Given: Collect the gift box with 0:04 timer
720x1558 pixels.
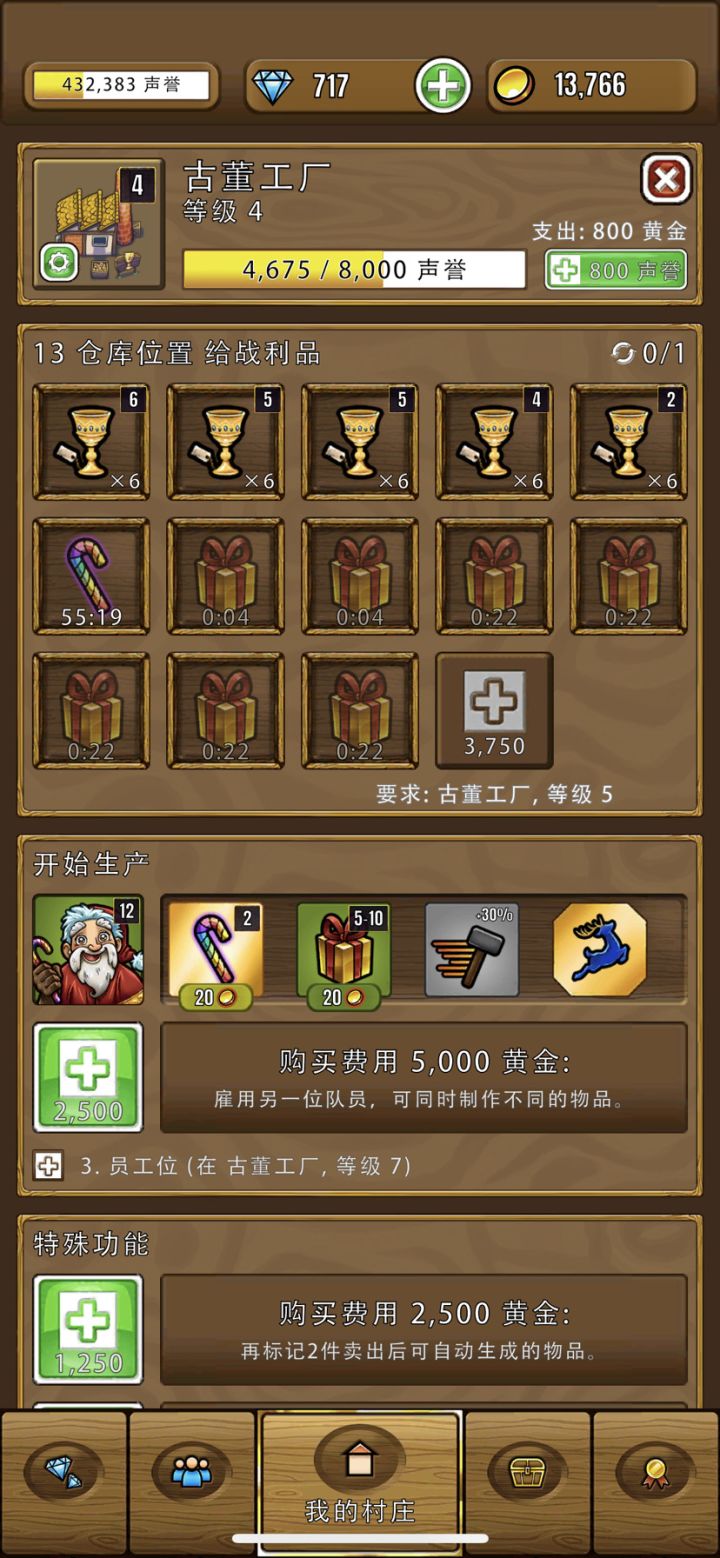Looking at the screenshot, I should point(225,577).
